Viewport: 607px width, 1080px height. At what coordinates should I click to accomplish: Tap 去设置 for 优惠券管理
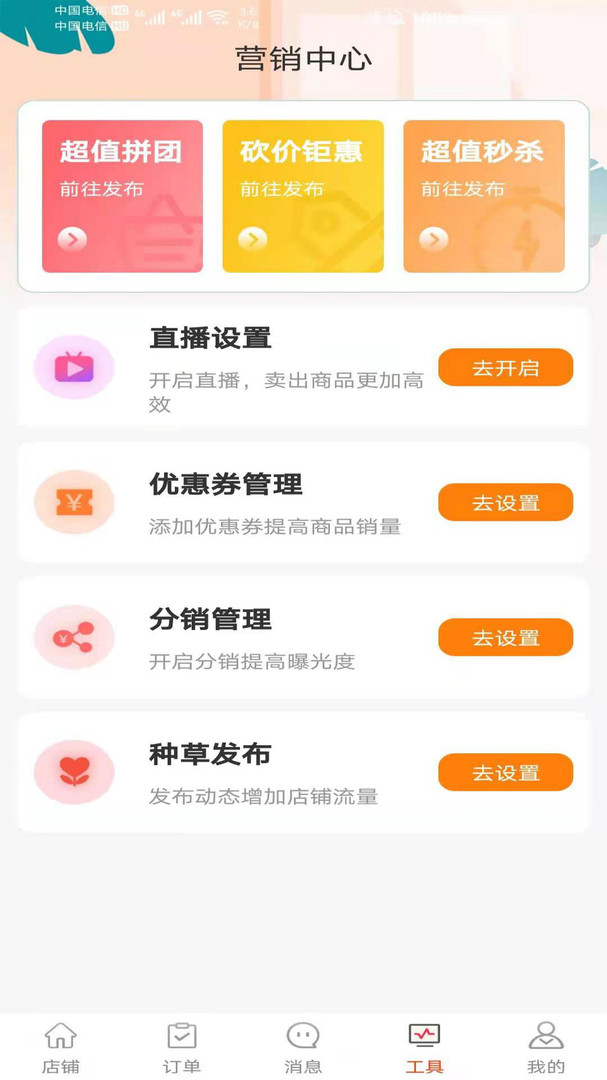tap(505, 502)
